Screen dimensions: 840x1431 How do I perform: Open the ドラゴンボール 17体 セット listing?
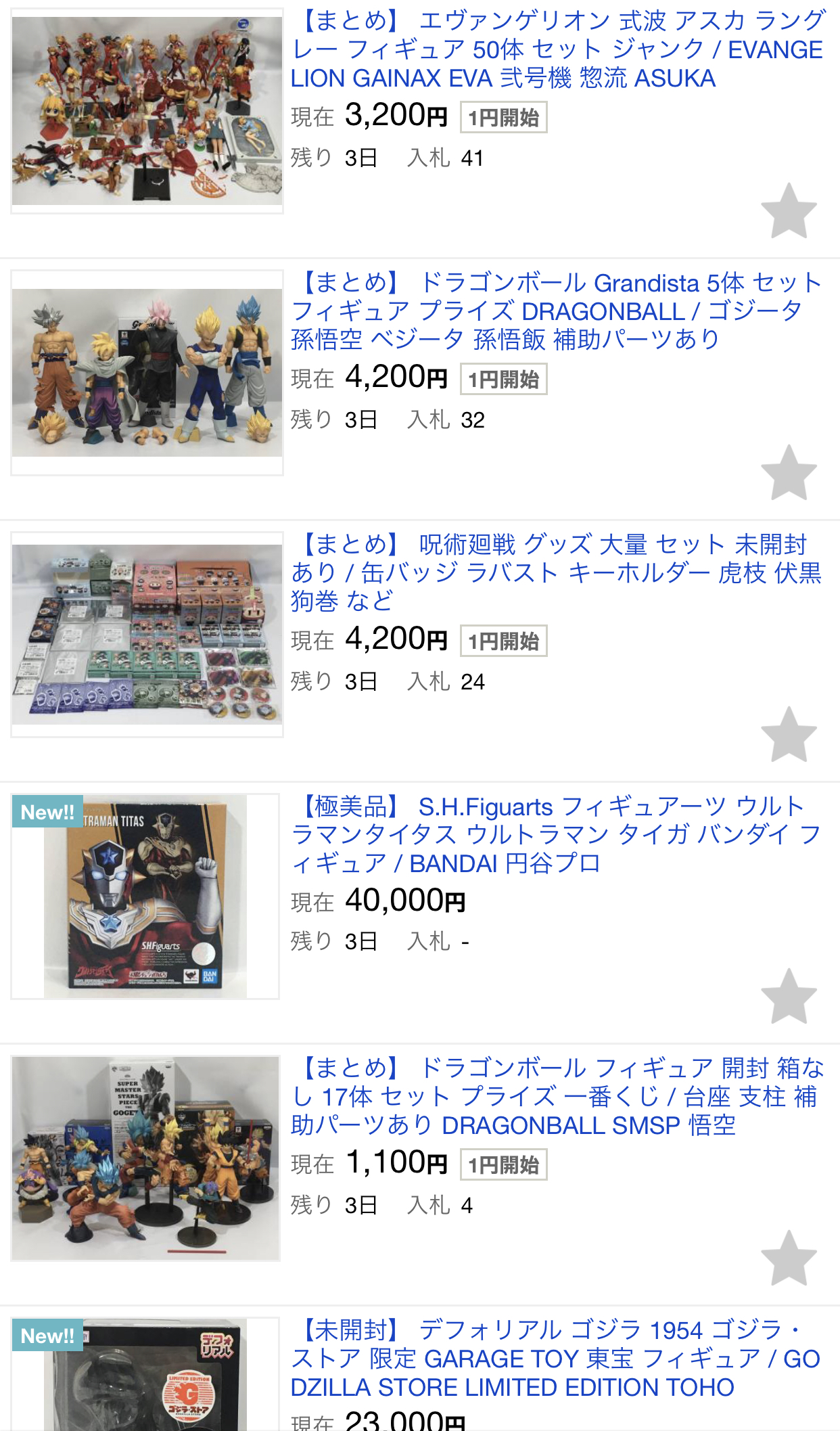[557, 1097]
